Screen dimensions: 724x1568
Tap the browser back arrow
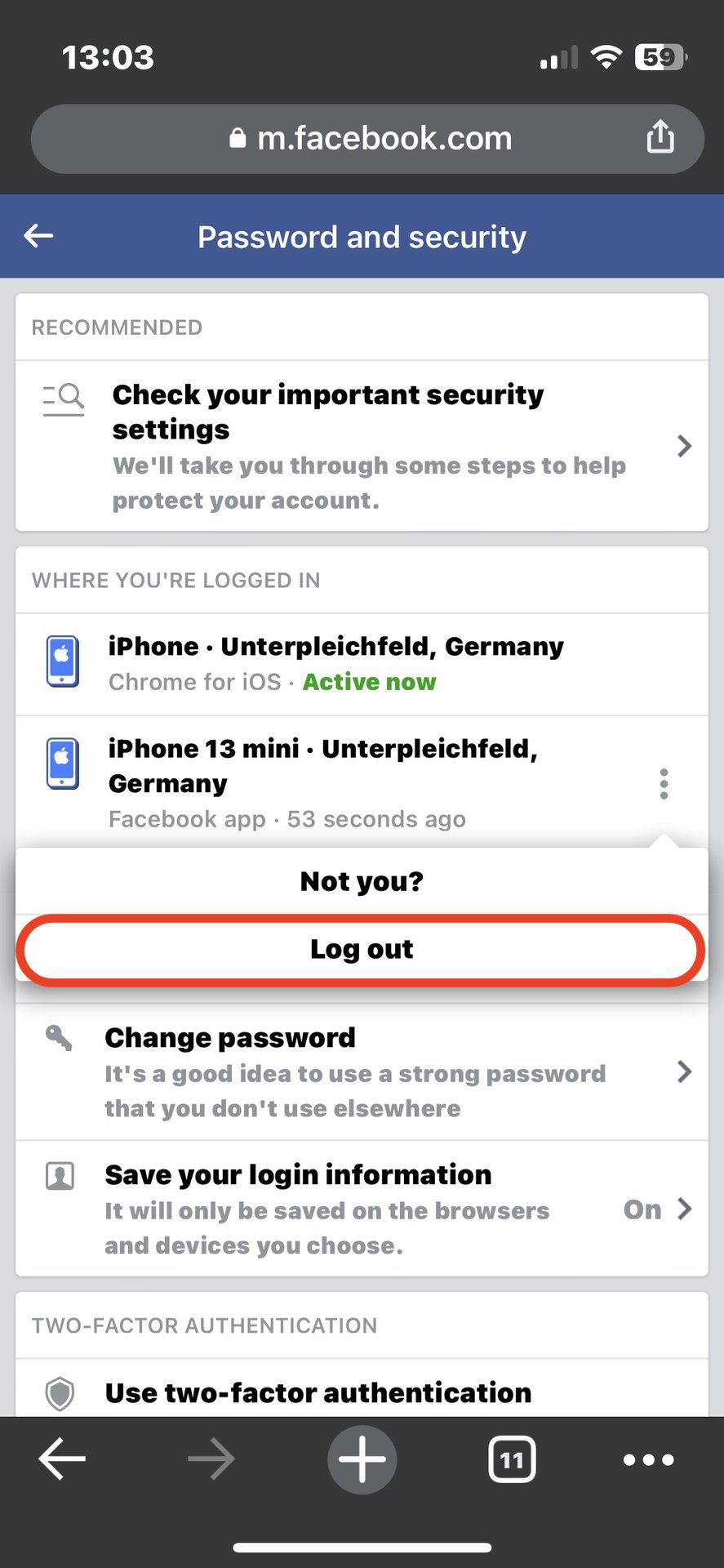coord(62,1459)
